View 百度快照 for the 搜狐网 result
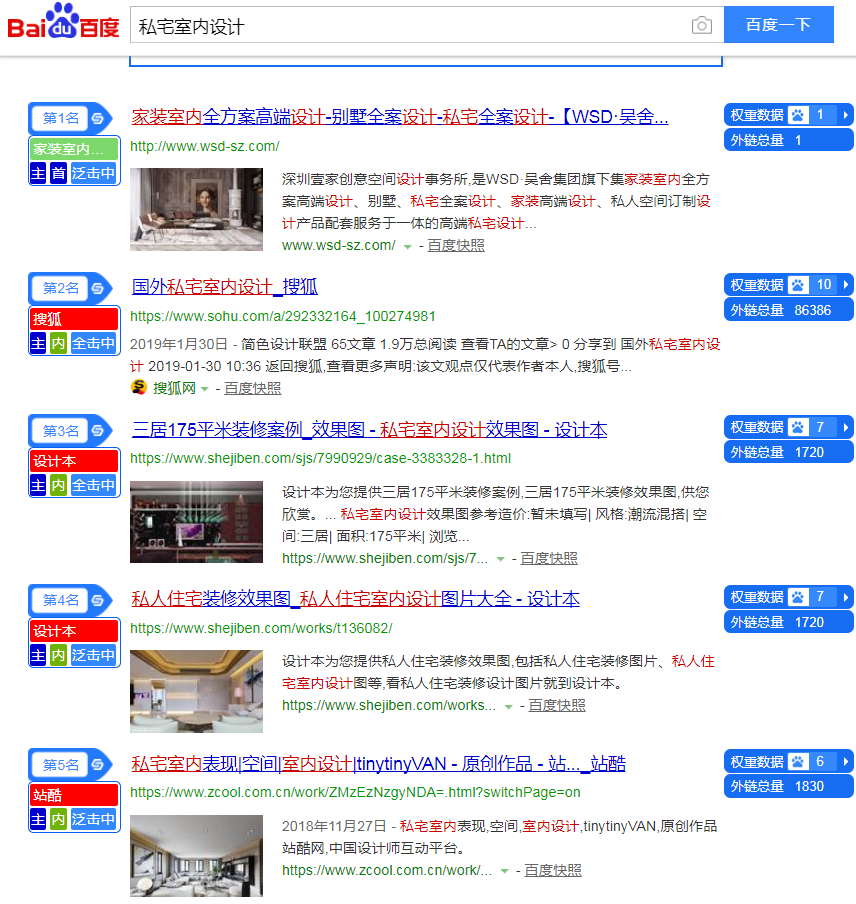The width and height of the screenshot is (856, 904). pyautogui.click(x=252, y=388)
